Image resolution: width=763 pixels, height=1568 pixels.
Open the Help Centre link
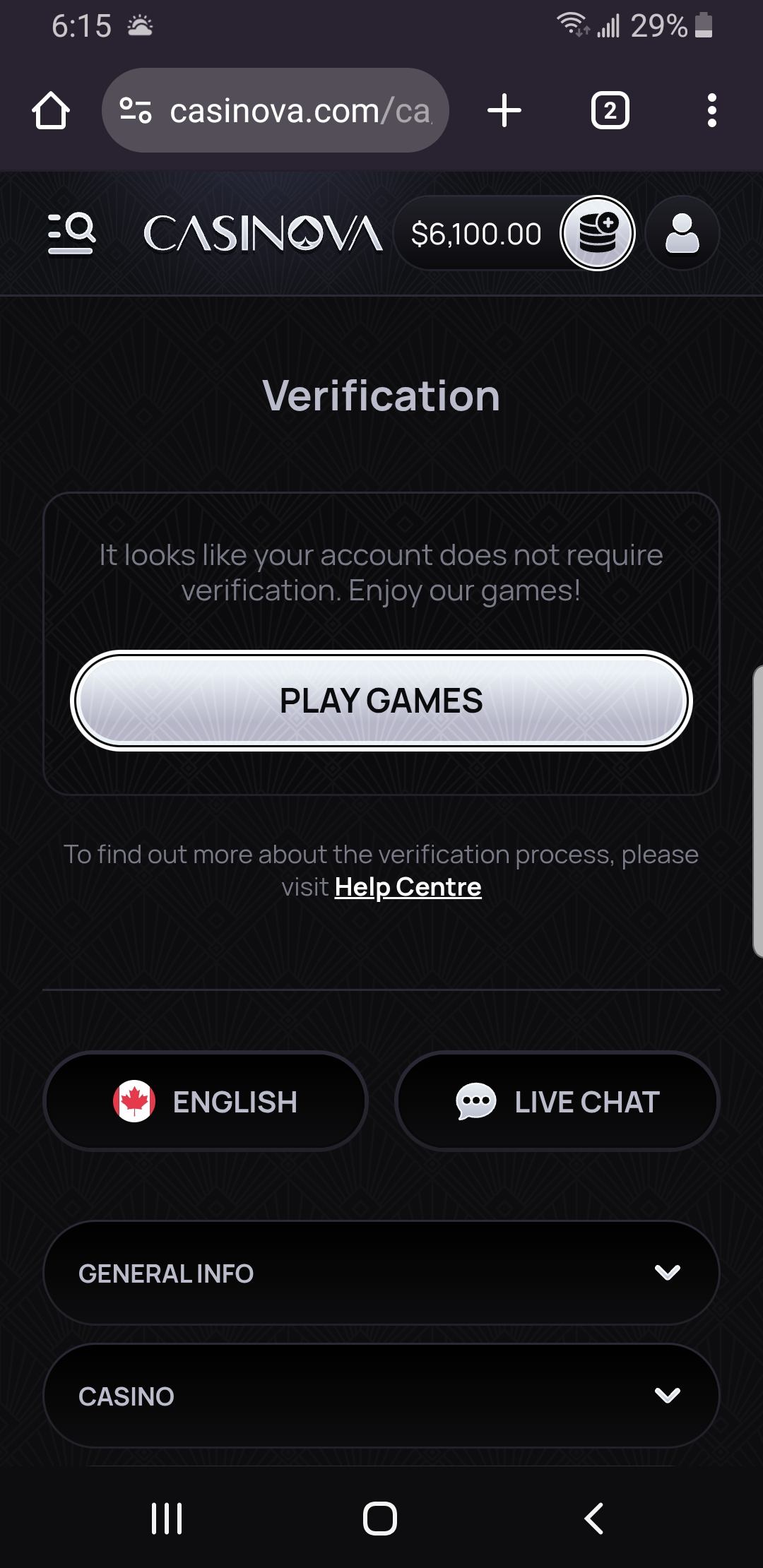click(x=408, y=886)
